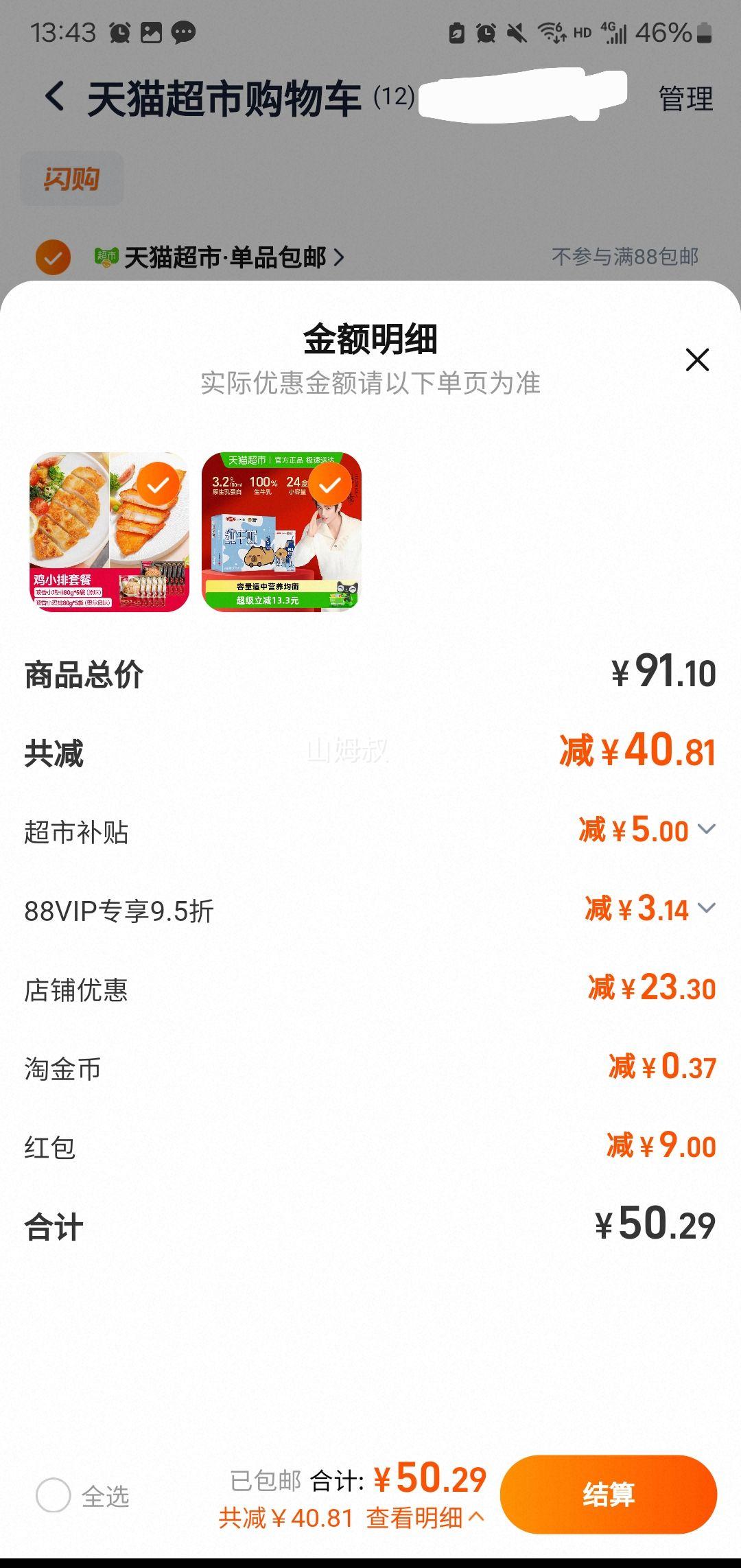Tap the 闪购 flash purchase badge
The height and width of the screenshot is (1568, 741).
[71, 178]
